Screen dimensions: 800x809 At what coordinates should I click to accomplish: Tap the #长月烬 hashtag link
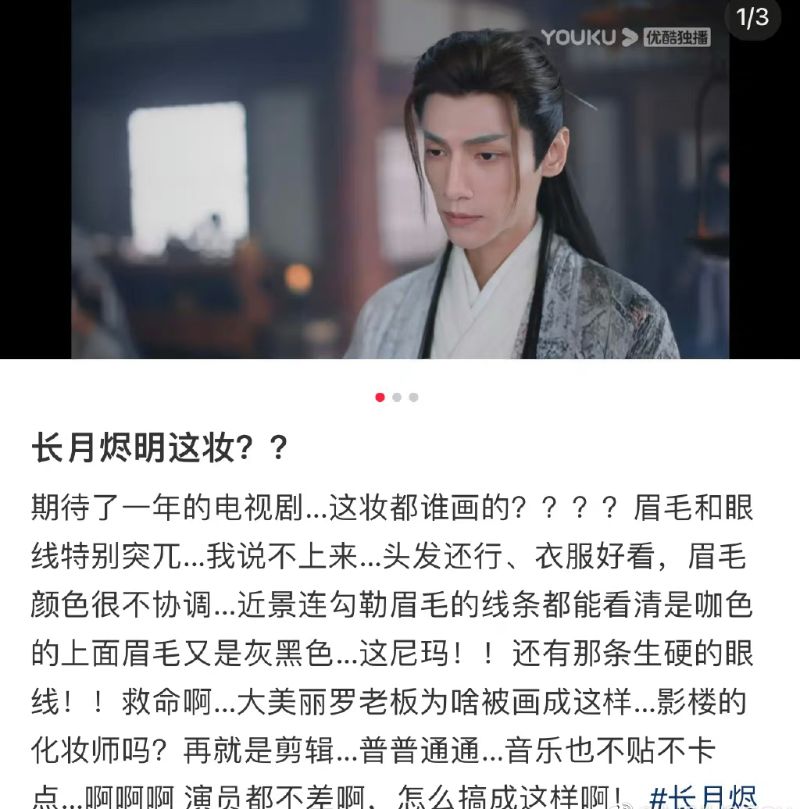701,795
